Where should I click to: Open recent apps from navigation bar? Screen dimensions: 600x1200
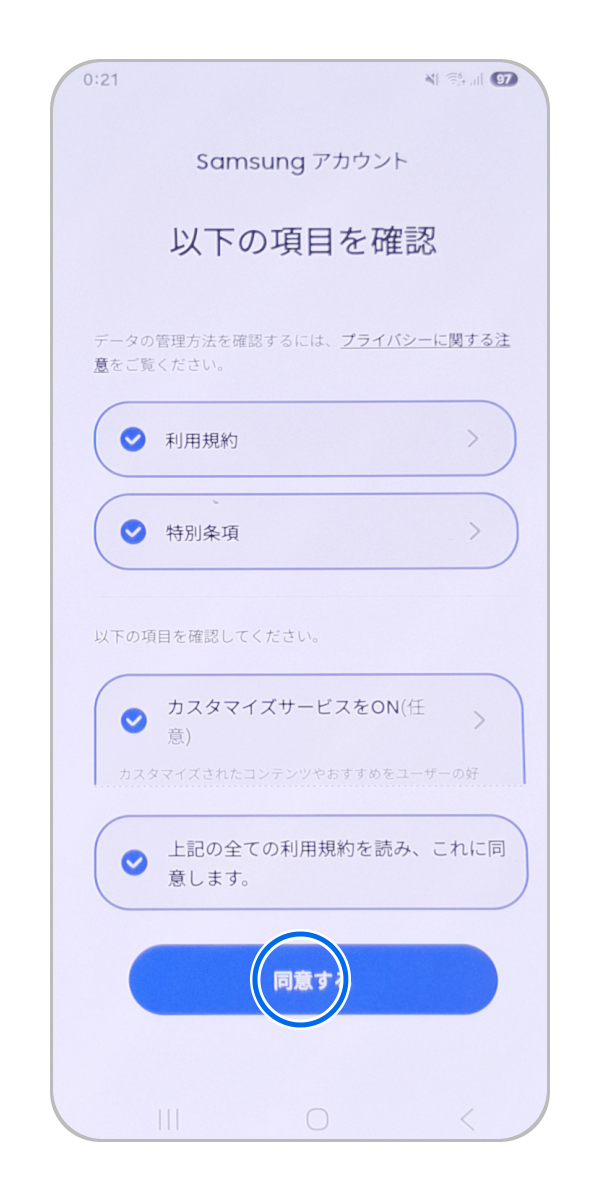(169, 1119)
